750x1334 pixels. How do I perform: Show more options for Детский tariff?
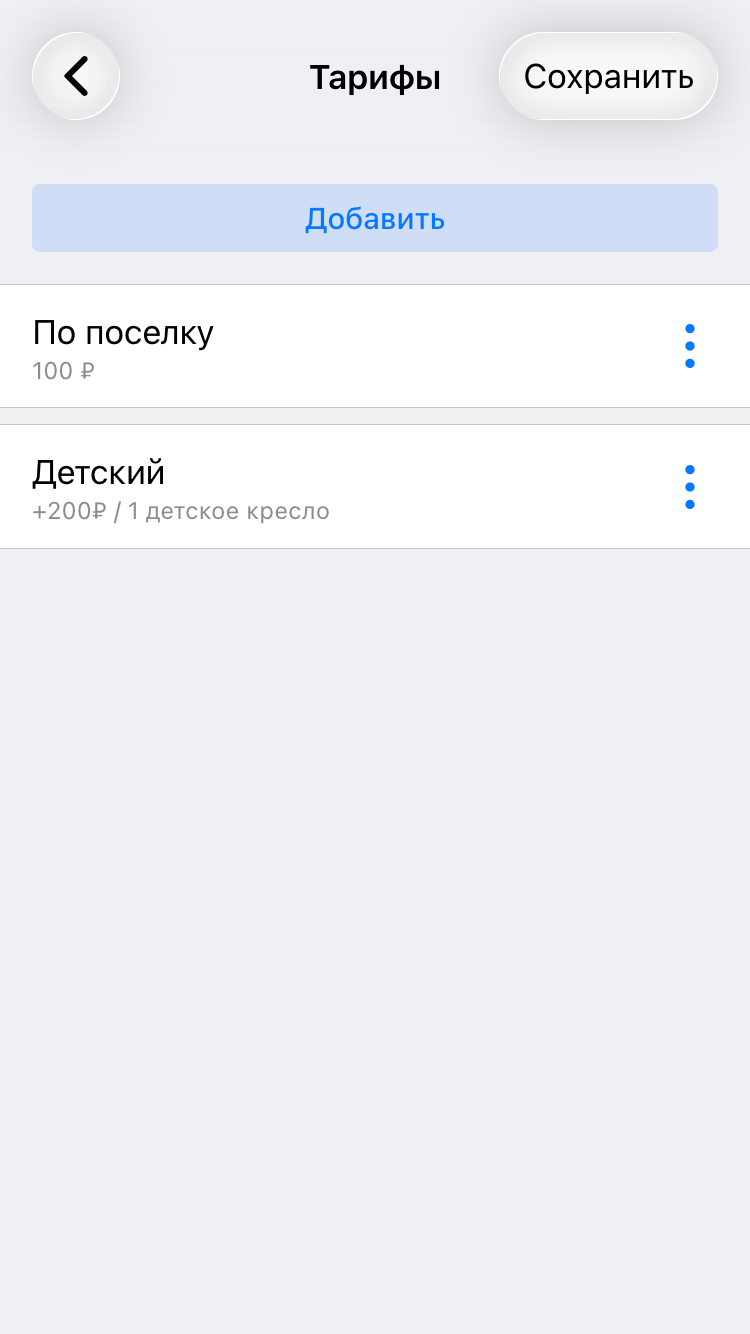(x=690, y=487)
